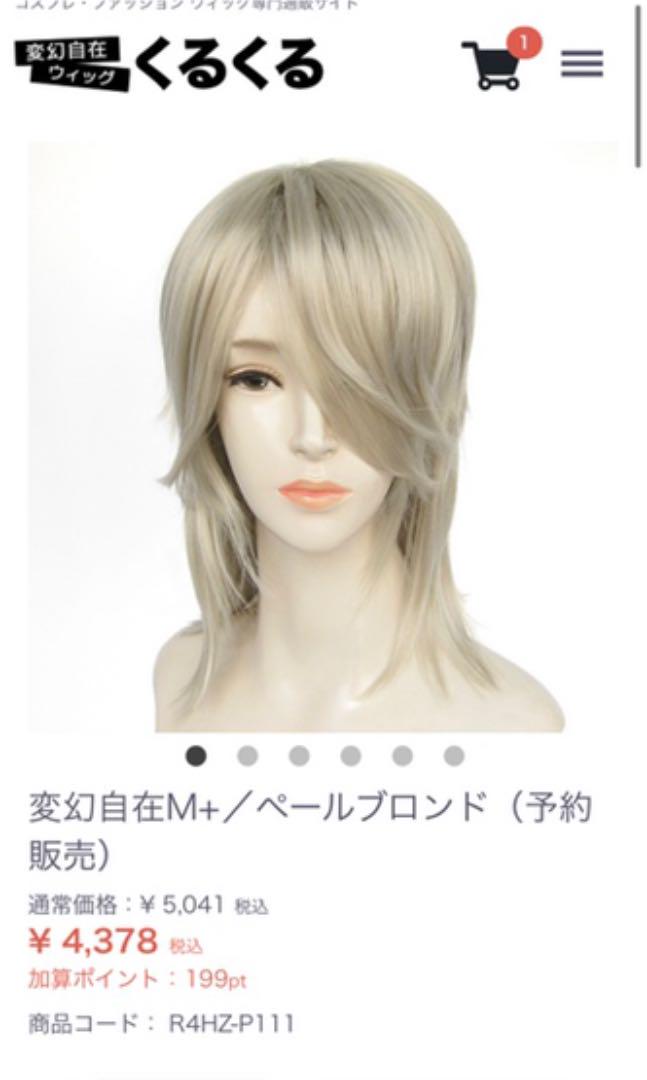Screen dimensions: 647x1080
Task: Go to the くるくる home logo
Action: point(169,65)
